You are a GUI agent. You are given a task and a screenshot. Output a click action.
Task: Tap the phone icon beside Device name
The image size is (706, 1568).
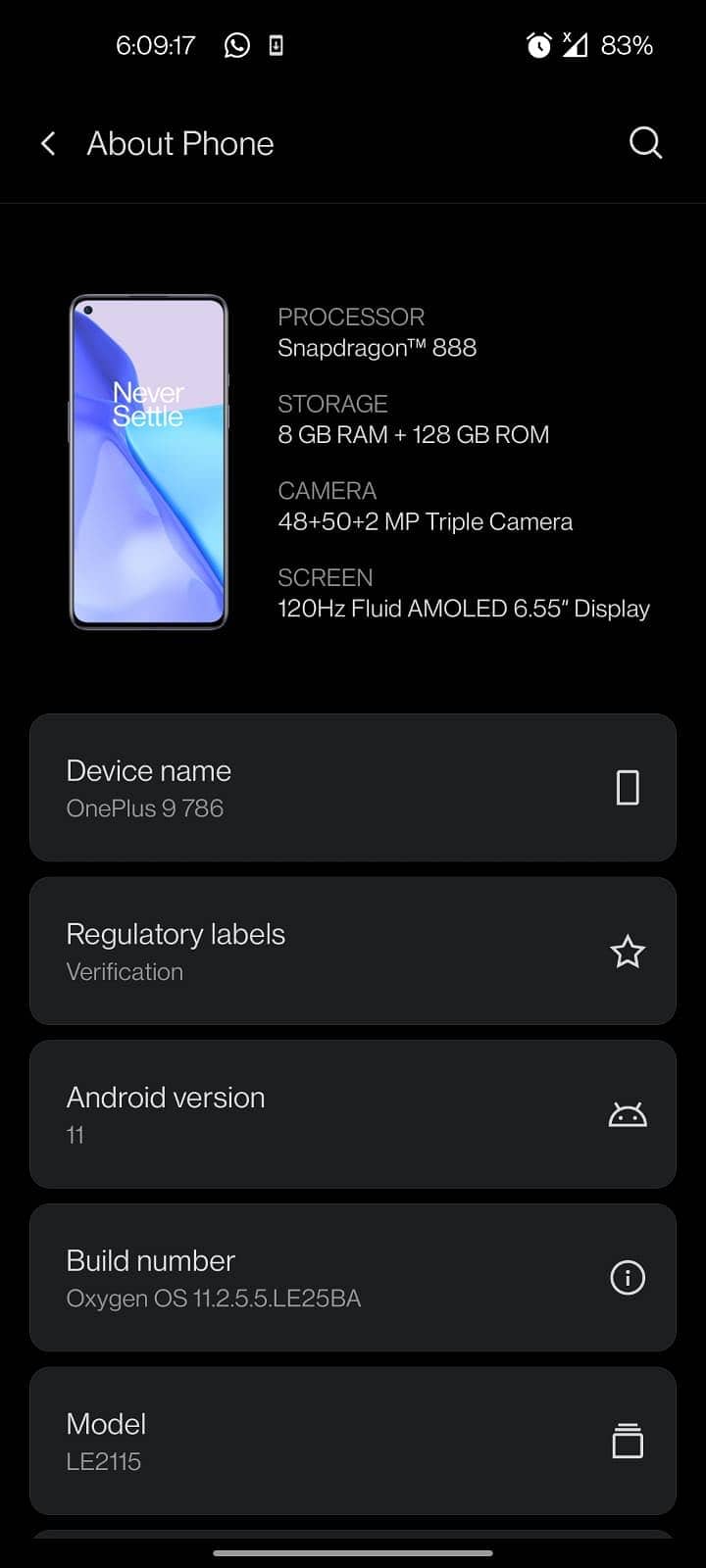628,787
